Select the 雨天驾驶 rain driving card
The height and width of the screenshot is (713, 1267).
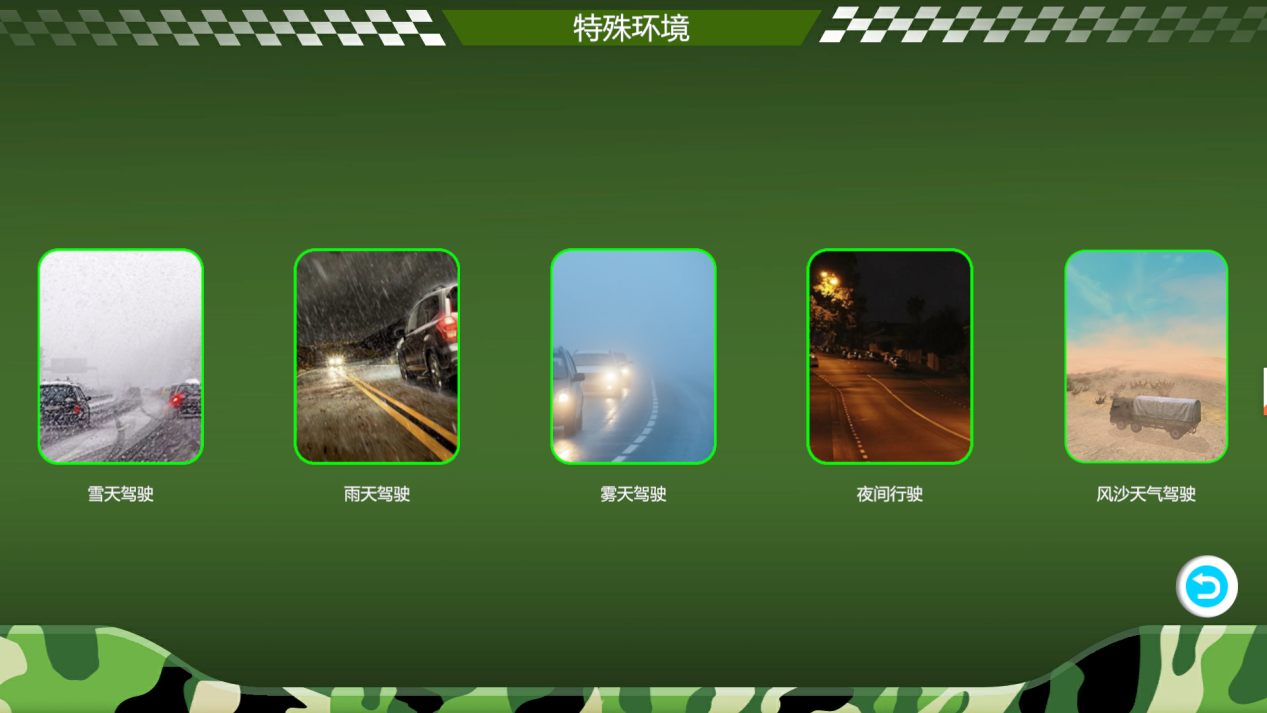(x=377, y=356)
